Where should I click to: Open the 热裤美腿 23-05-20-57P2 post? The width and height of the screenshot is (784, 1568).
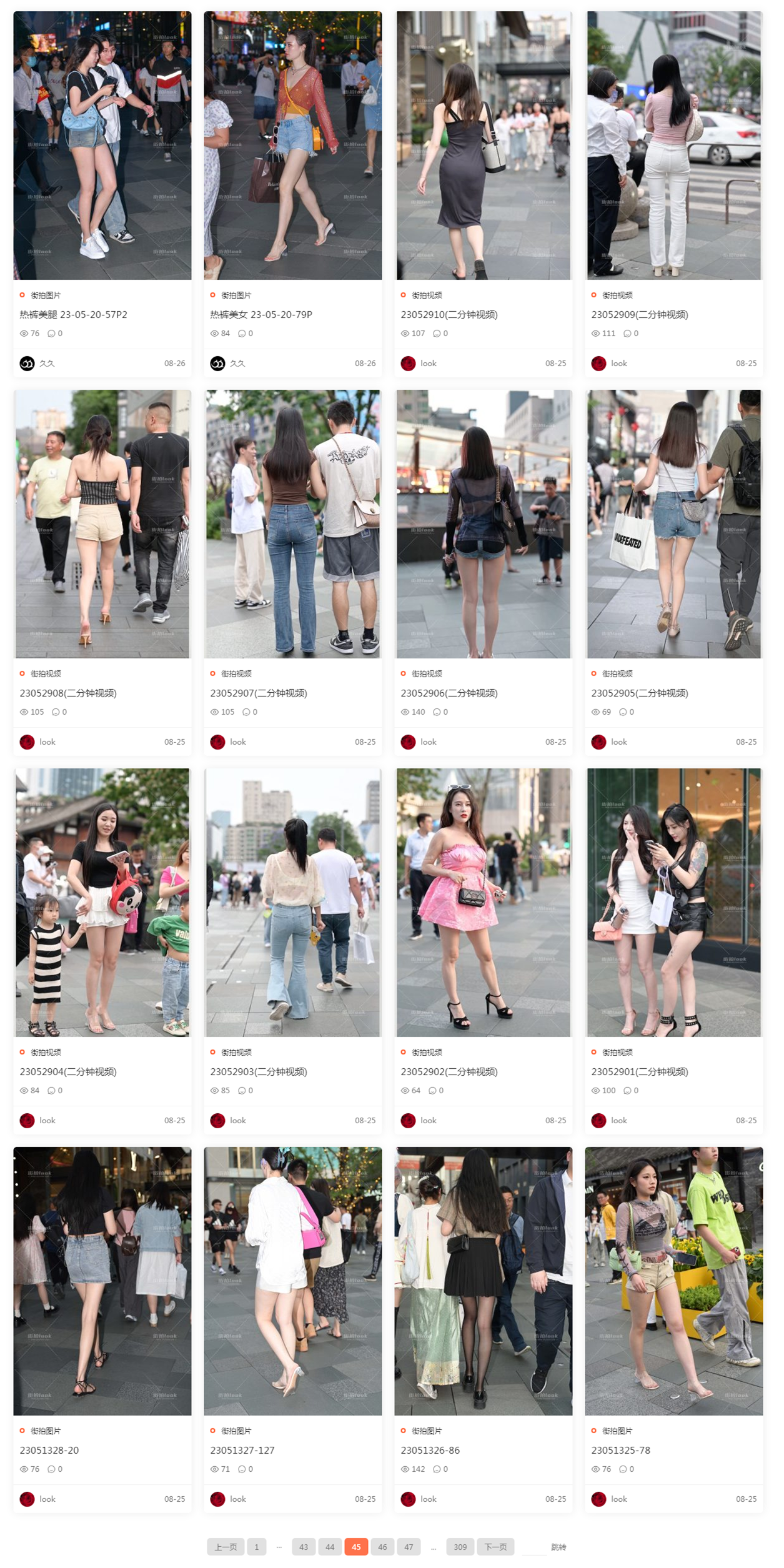coord(73,315)
